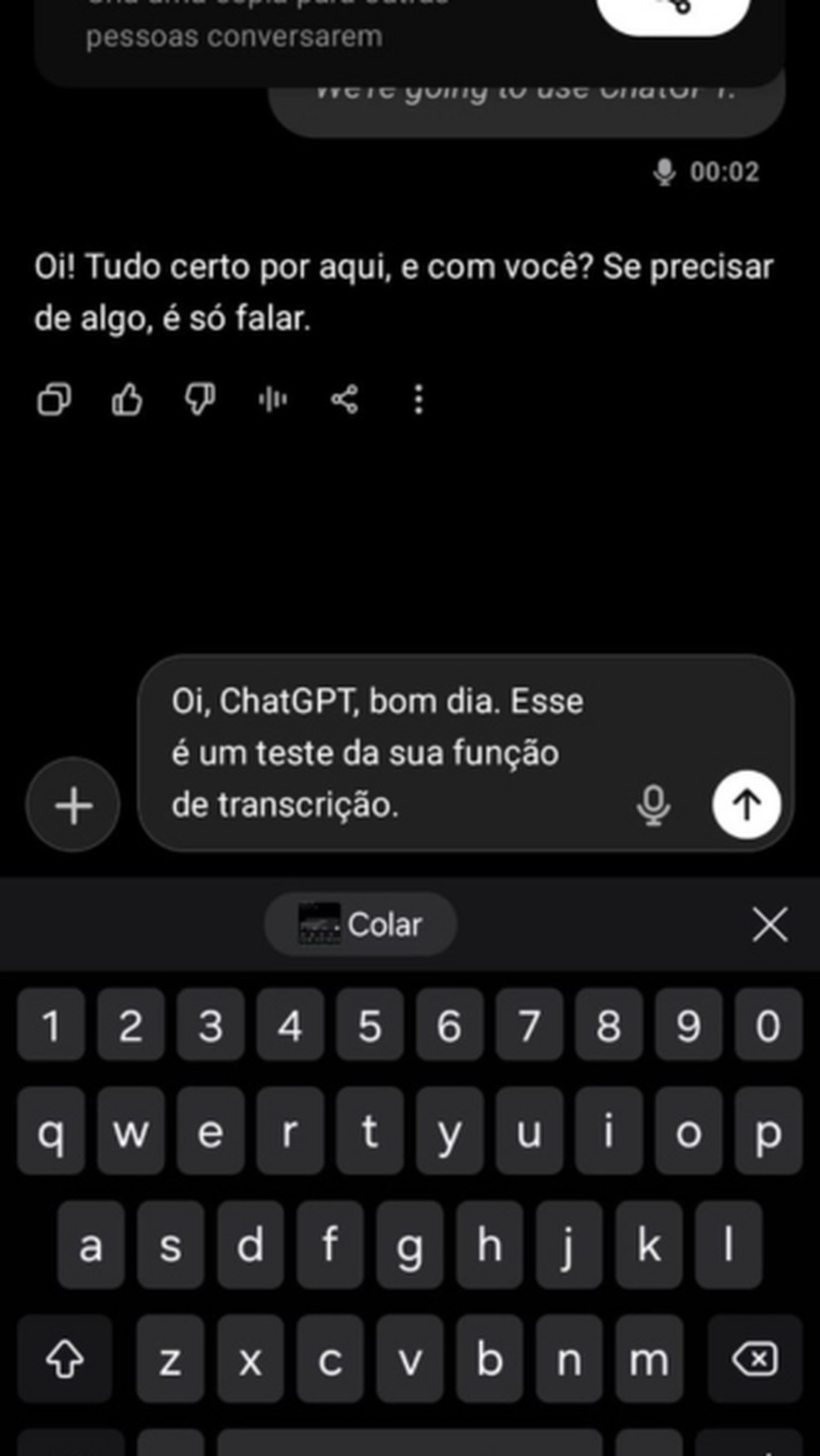
Task: Open the plus attachment button
Action: [x=73, y=805]
